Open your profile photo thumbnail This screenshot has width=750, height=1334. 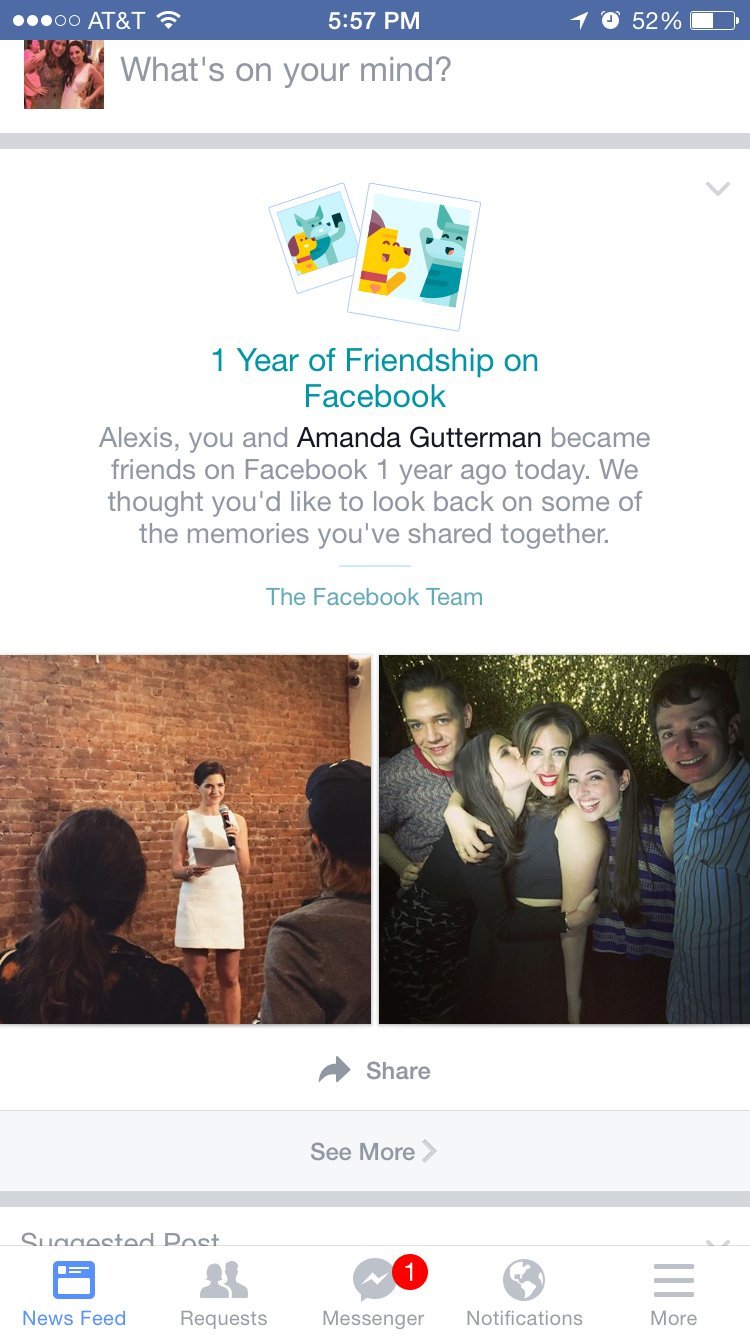tap(63, 73)
